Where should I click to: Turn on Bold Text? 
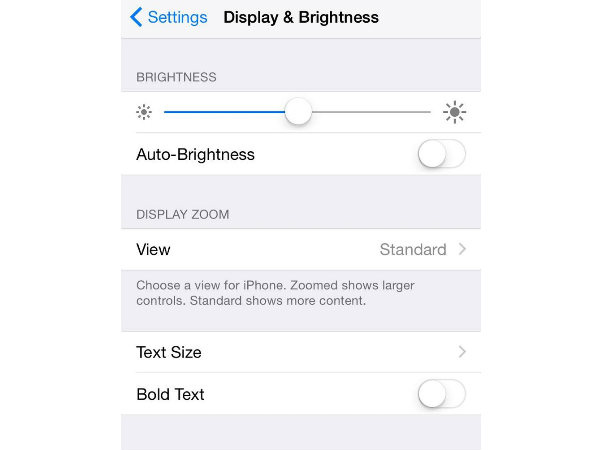pyautogui.click(x=441, y=394)
